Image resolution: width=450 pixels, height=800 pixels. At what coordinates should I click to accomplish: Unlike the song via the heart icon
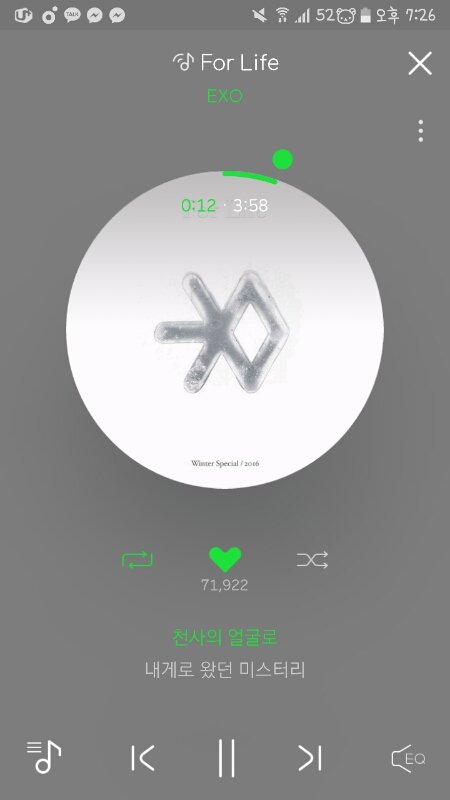pos(225,560)
